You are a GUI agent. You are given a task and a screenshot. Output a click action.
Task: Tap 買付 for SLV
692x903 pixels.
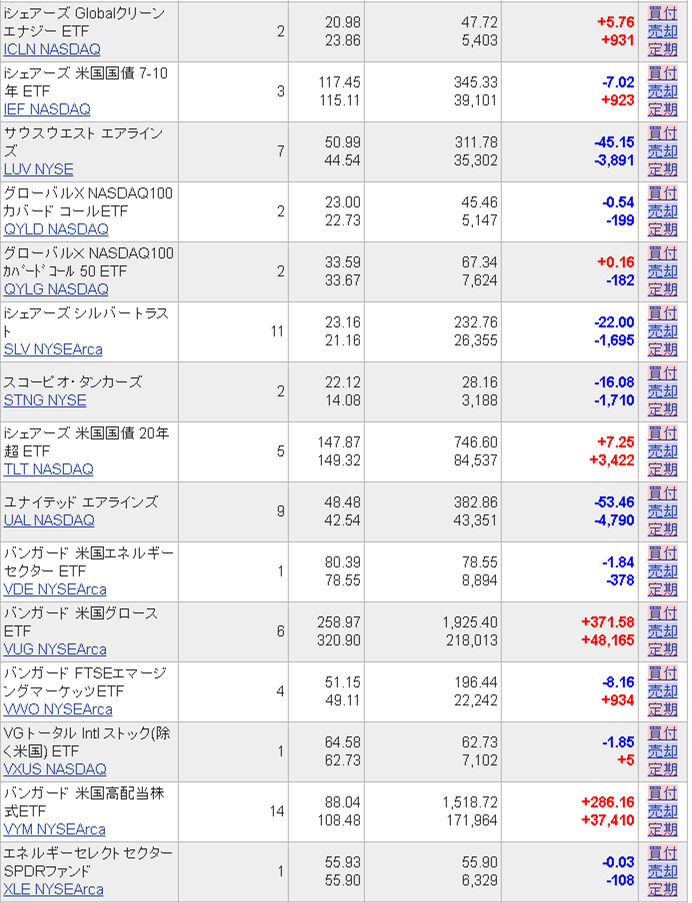click(x=662, y=313)
